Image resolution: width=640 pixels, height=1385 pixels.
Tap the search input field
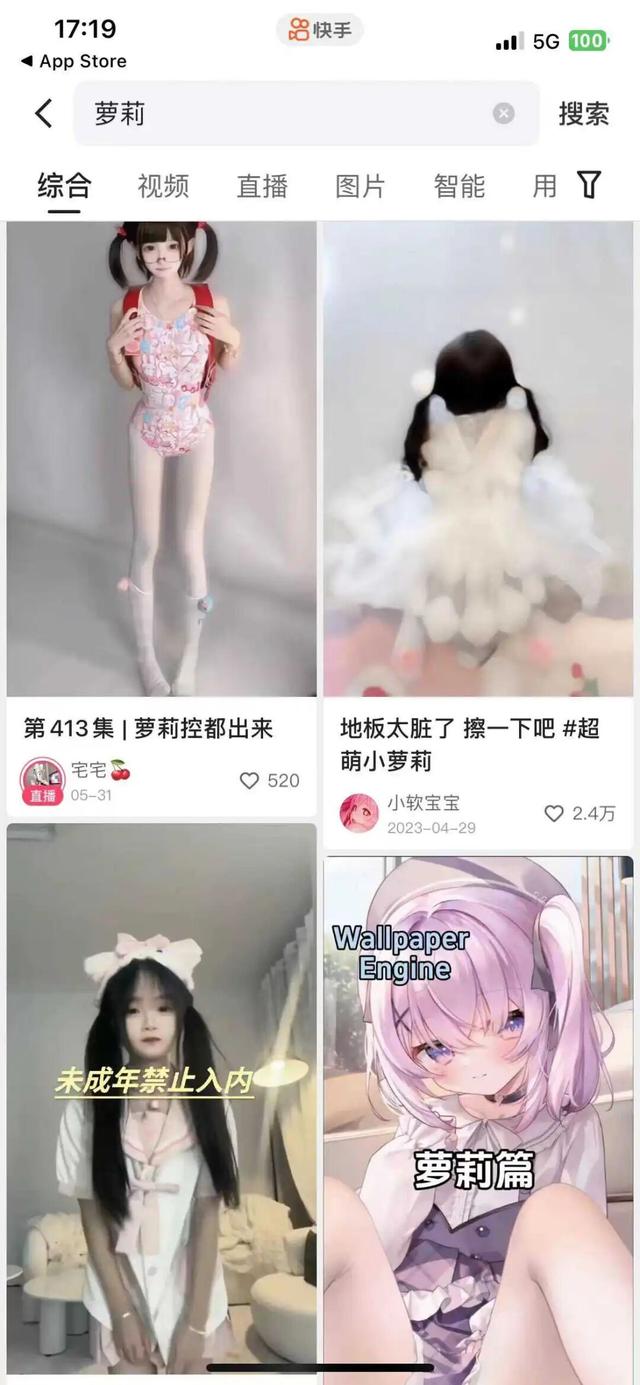point(290,113)
